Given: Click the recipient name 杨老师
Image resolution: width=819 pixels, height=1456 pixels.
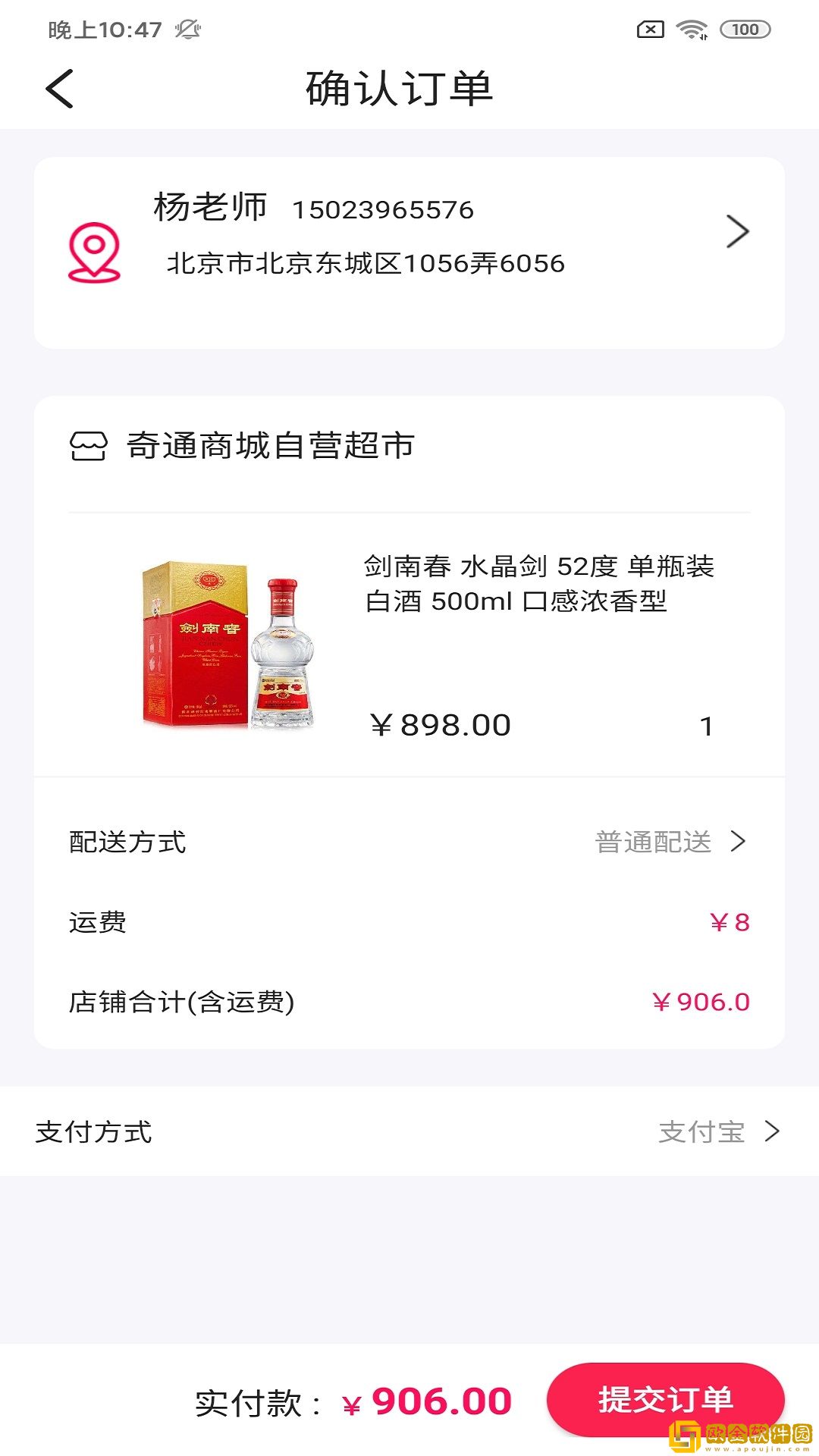Looking at the screenshot, I should click(209, 207).
